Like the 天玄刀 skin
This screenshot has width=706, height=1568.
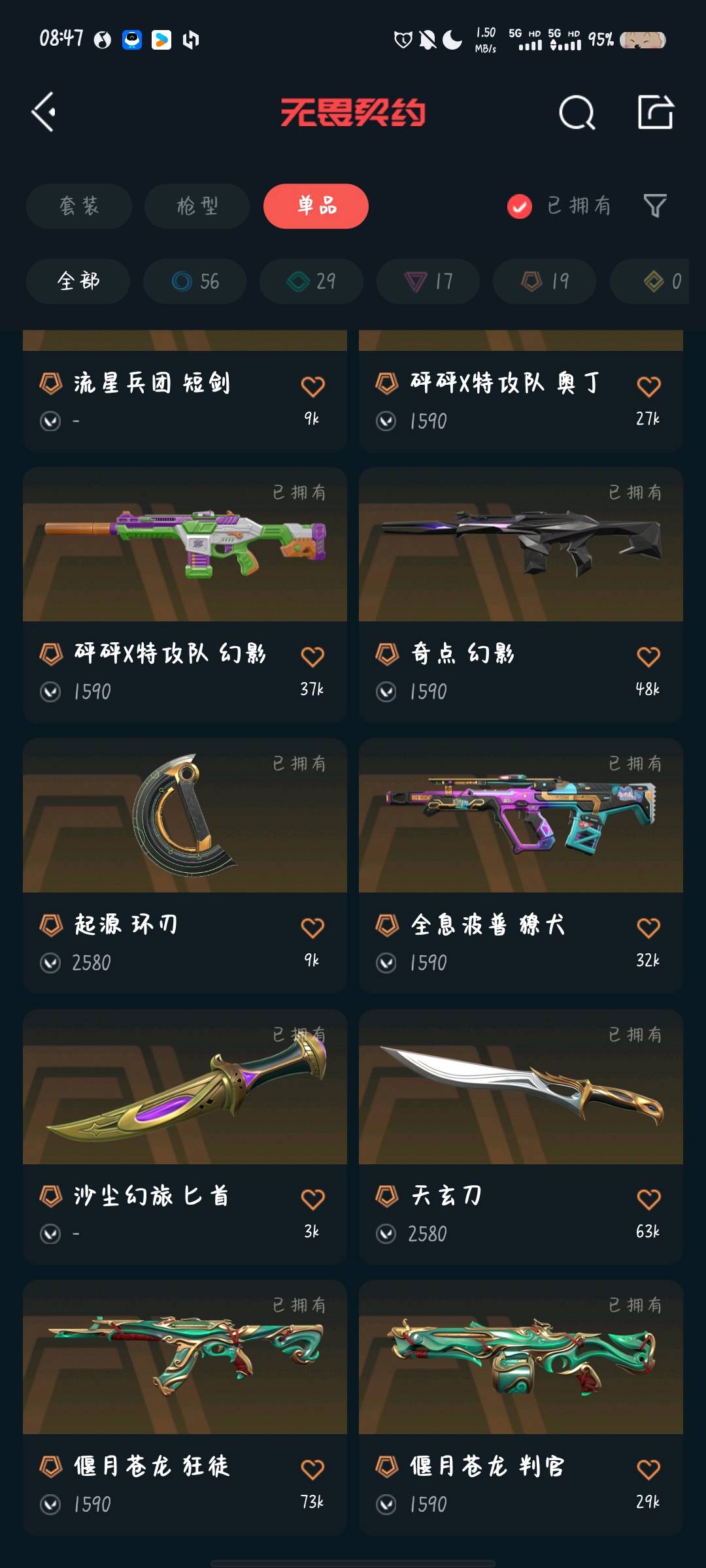(648, 1199)
